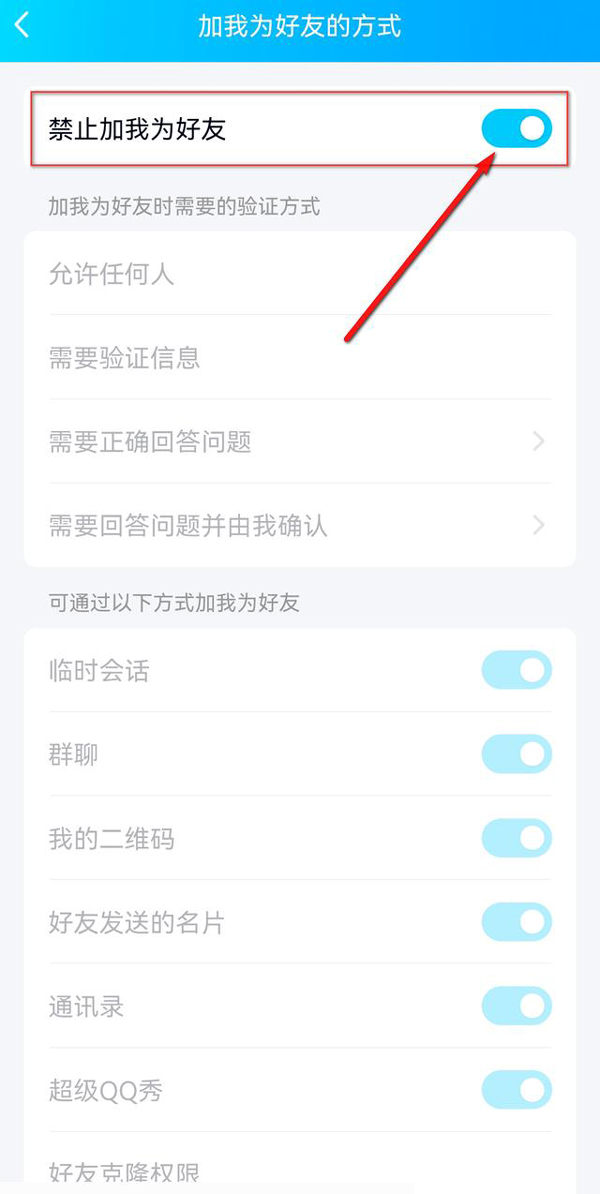Choose 需要验证信息 option

299,357
